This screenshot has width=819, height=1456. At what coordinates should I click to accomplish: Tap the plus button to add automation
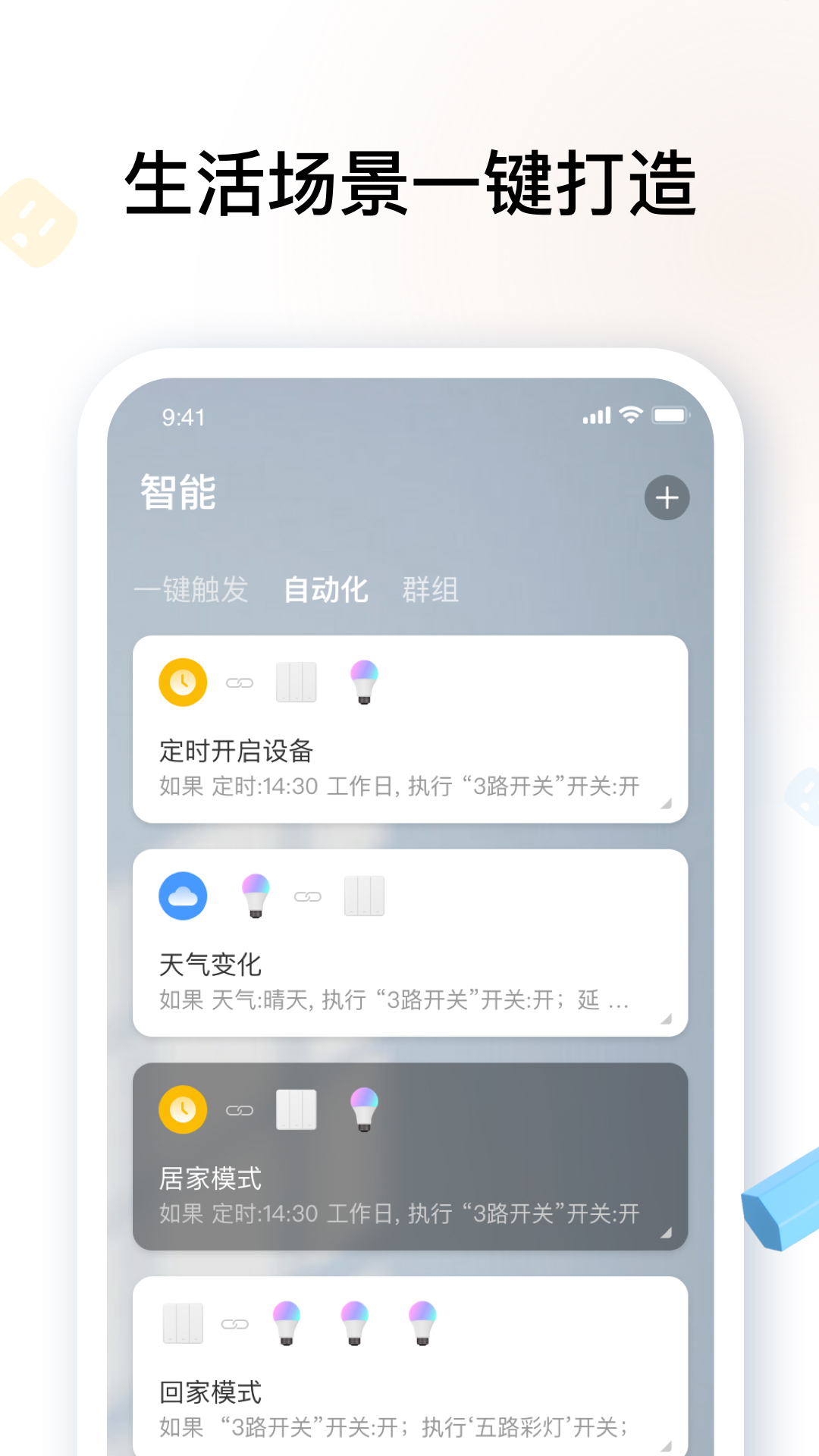666,497
